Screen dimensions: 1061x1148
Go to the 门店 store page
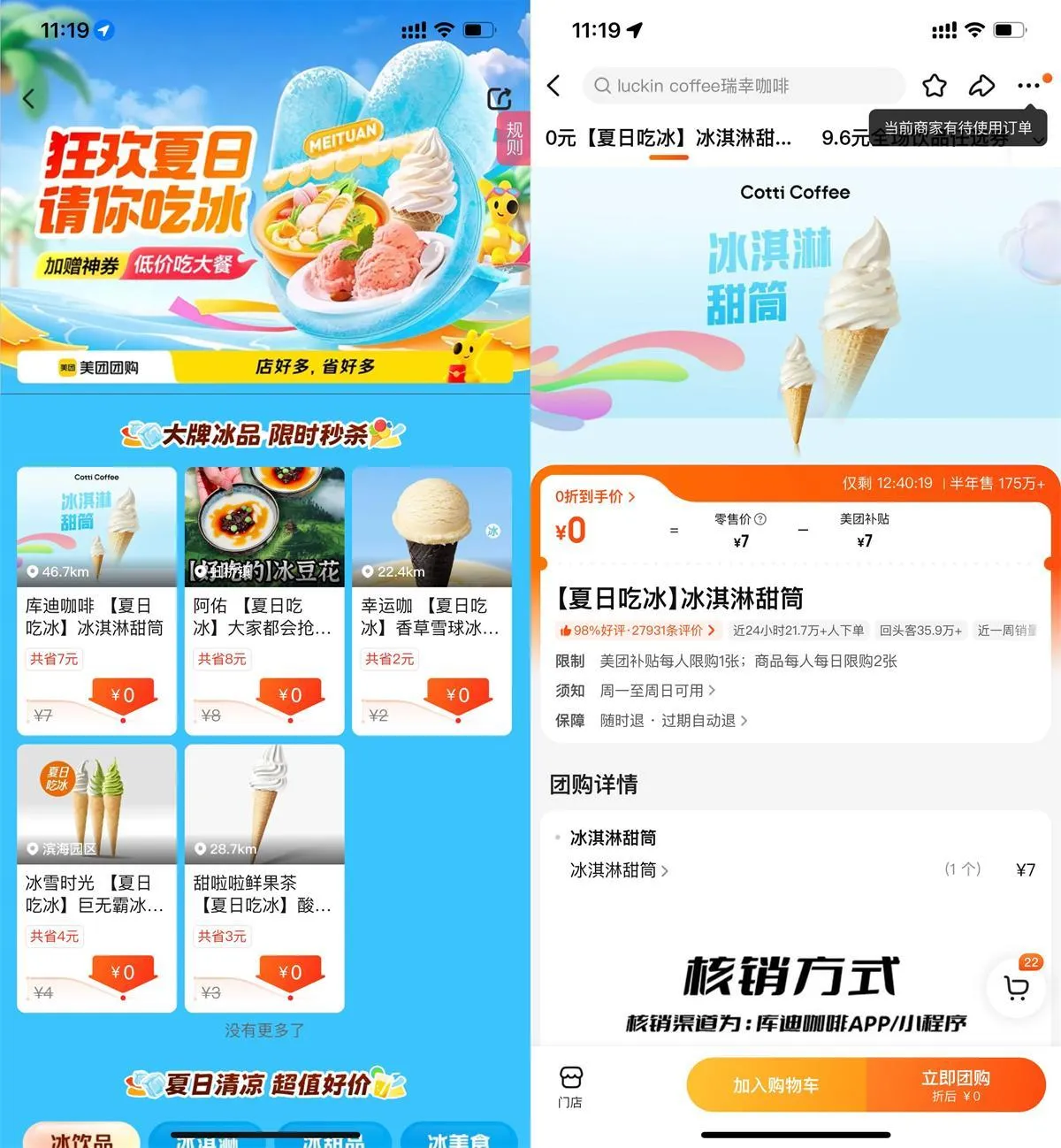[570, 1086]
